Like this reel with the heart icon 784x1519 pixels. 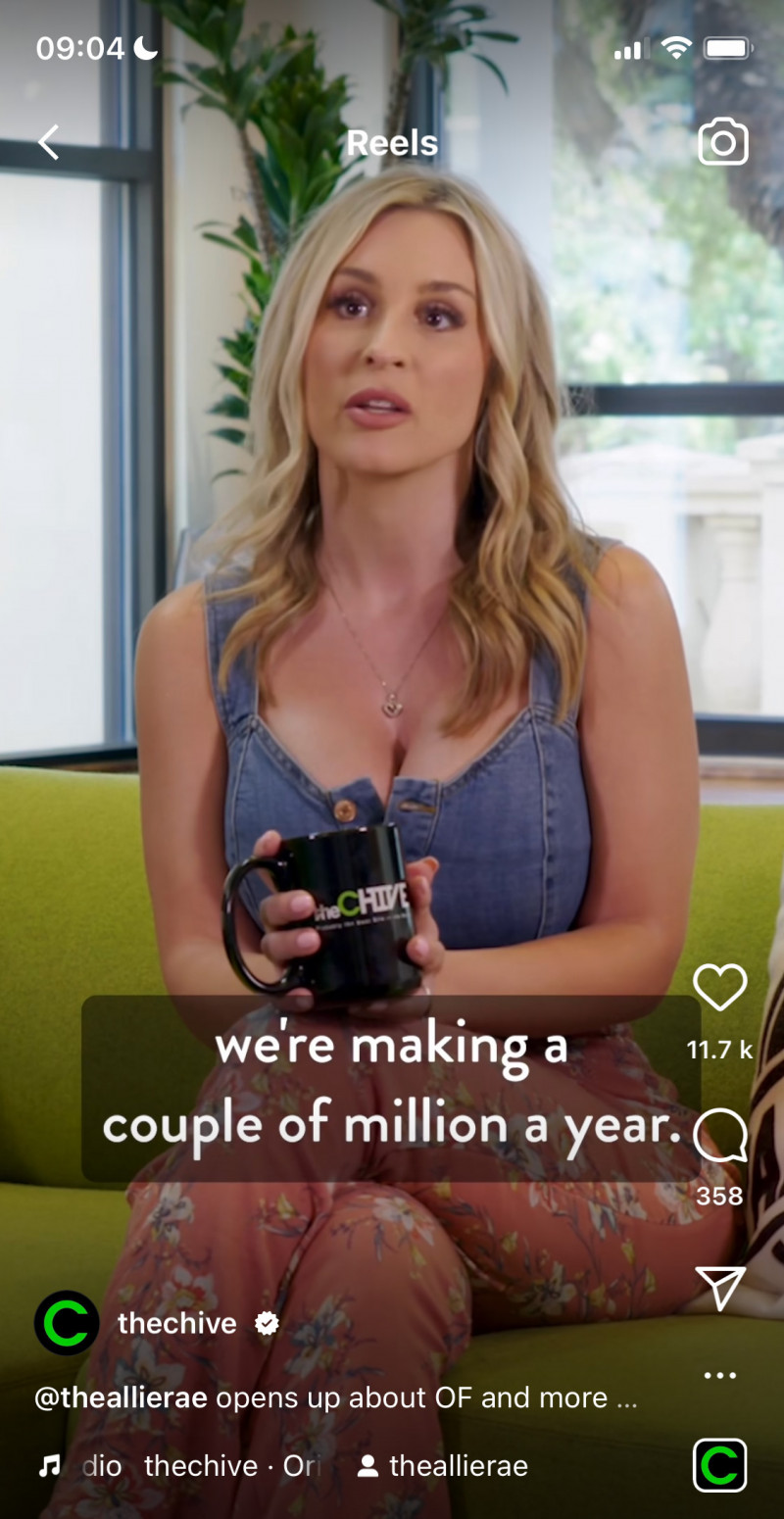point(719,987)
